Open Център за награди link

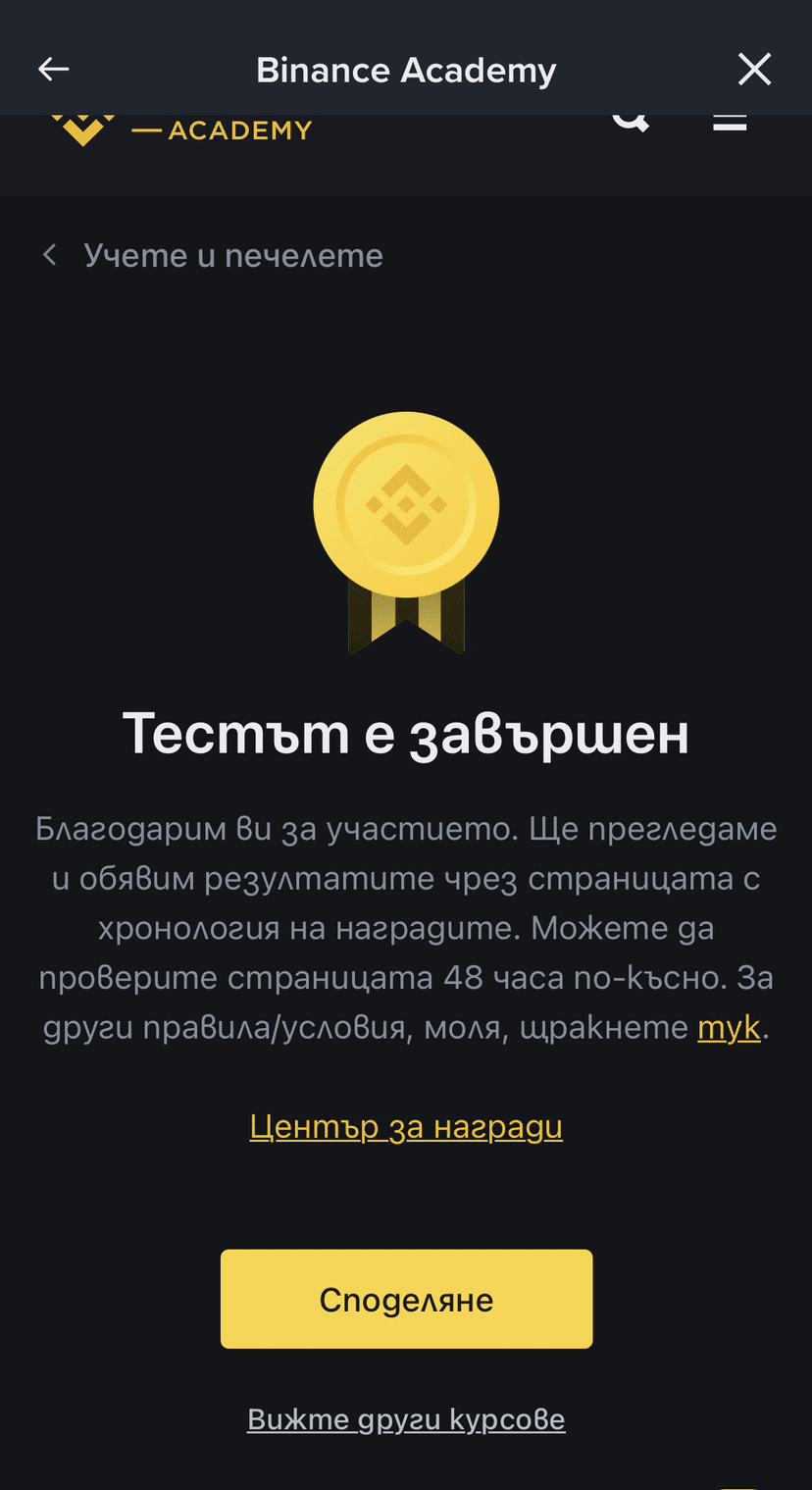[x=406, y=1127]
